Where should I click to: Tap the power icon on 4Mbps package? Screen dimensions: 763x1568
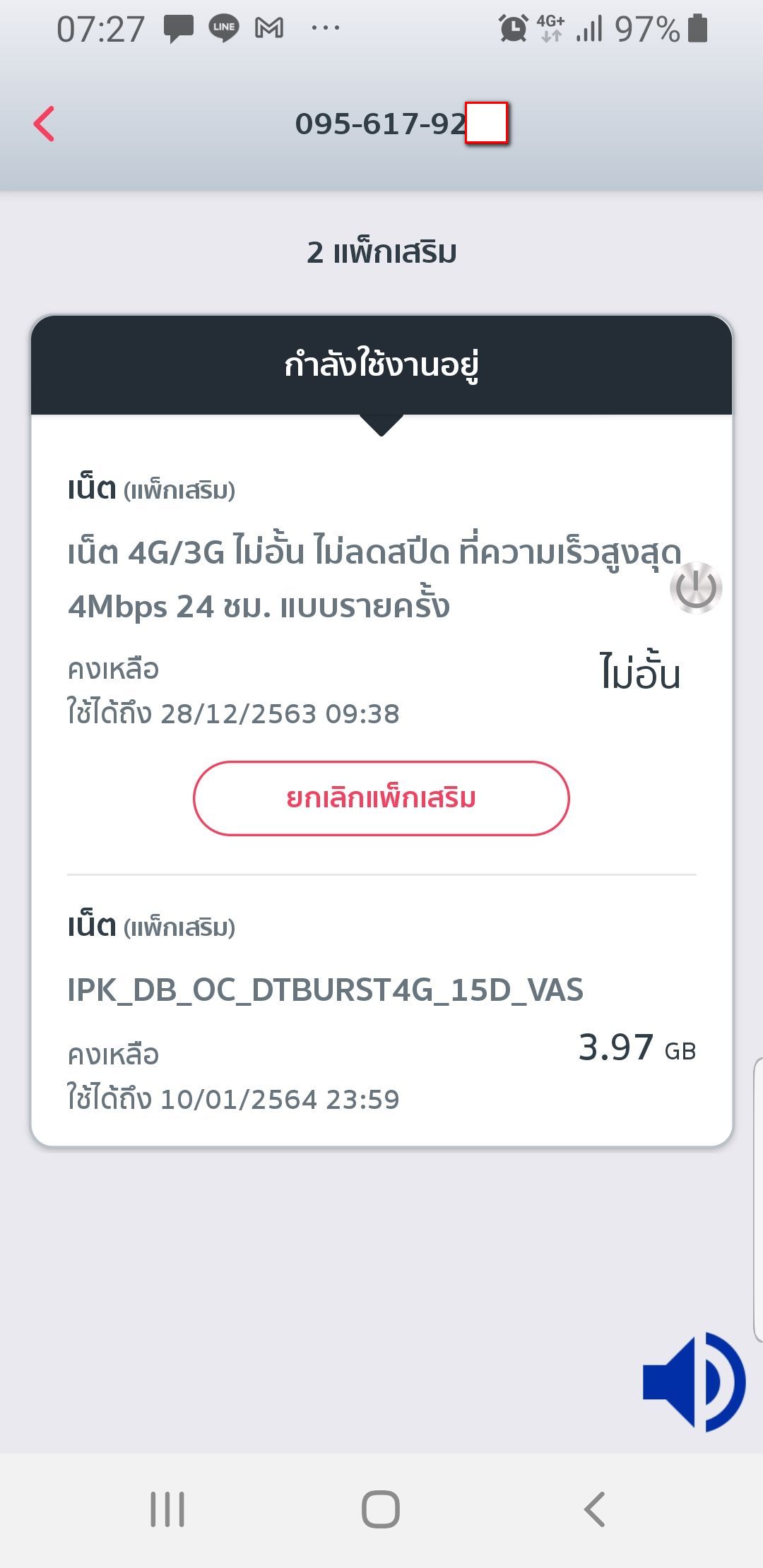coord(696,588)
